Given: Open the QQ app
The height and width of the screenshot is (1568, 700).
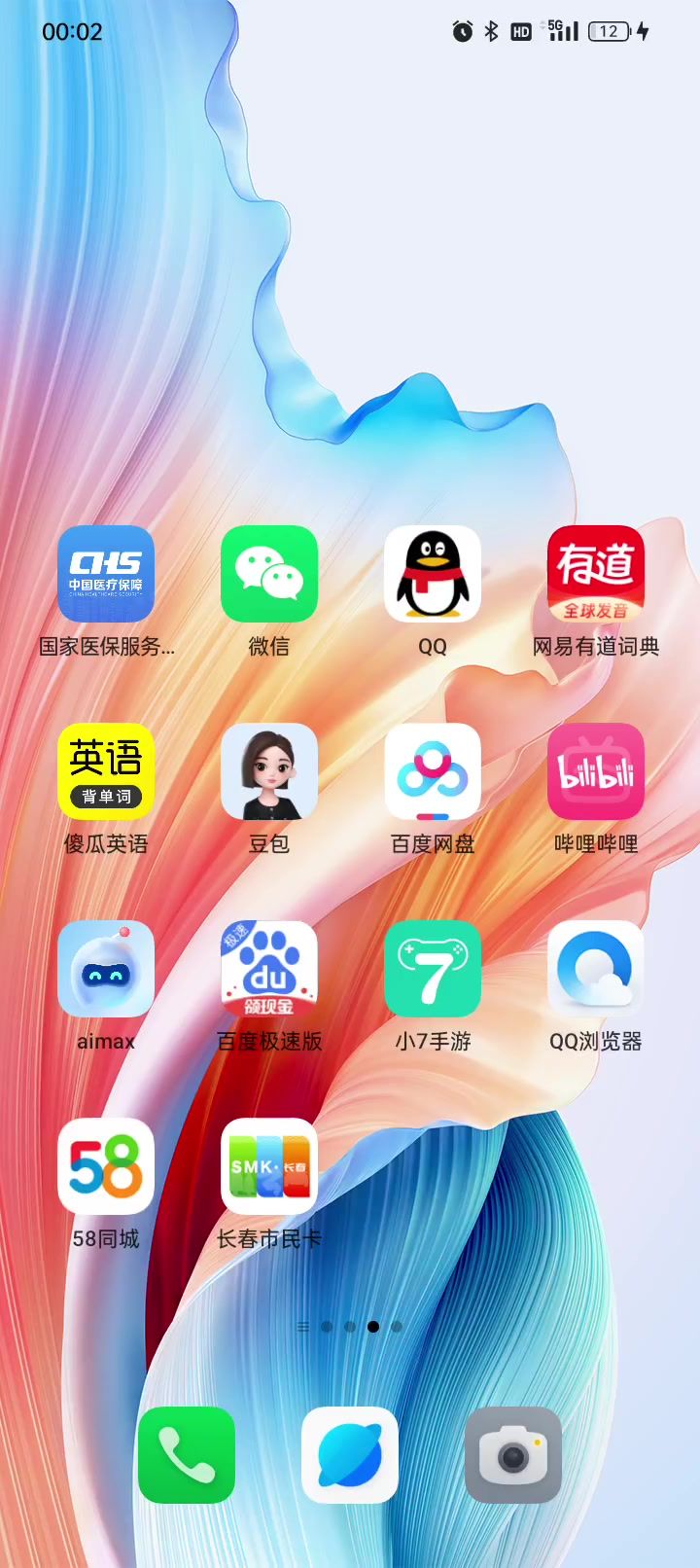Looking at the screenshot, I should (433, 574).
